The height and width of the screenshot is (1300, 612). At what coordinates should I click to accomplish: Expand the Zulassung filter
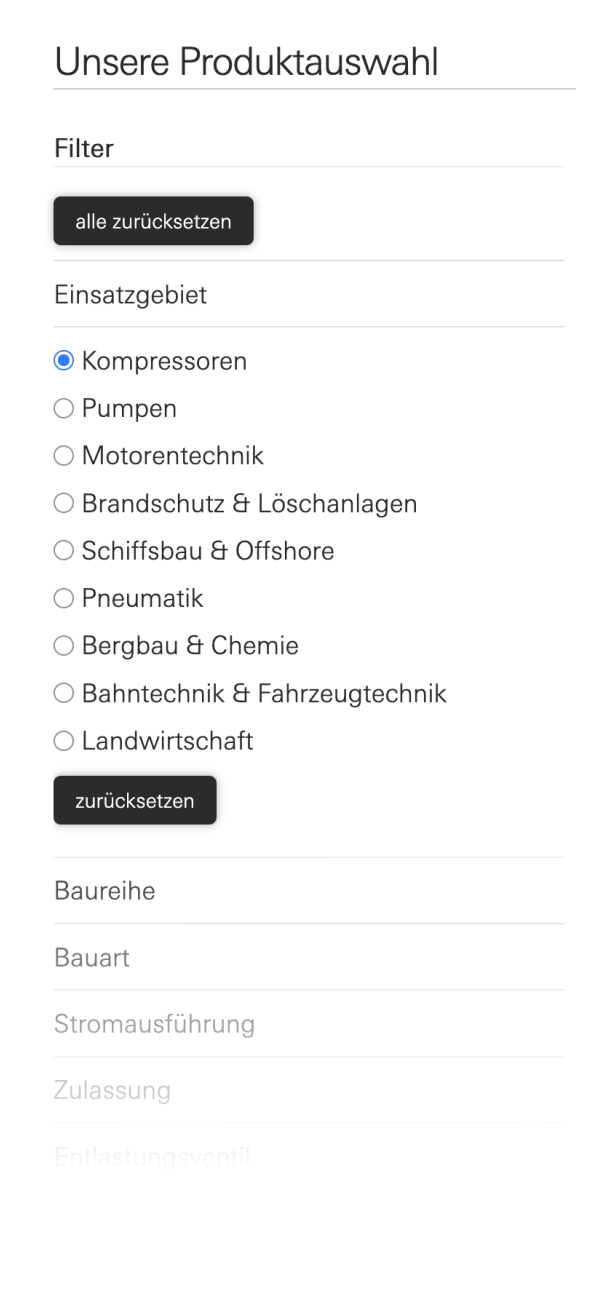(x=112, y=1090)
